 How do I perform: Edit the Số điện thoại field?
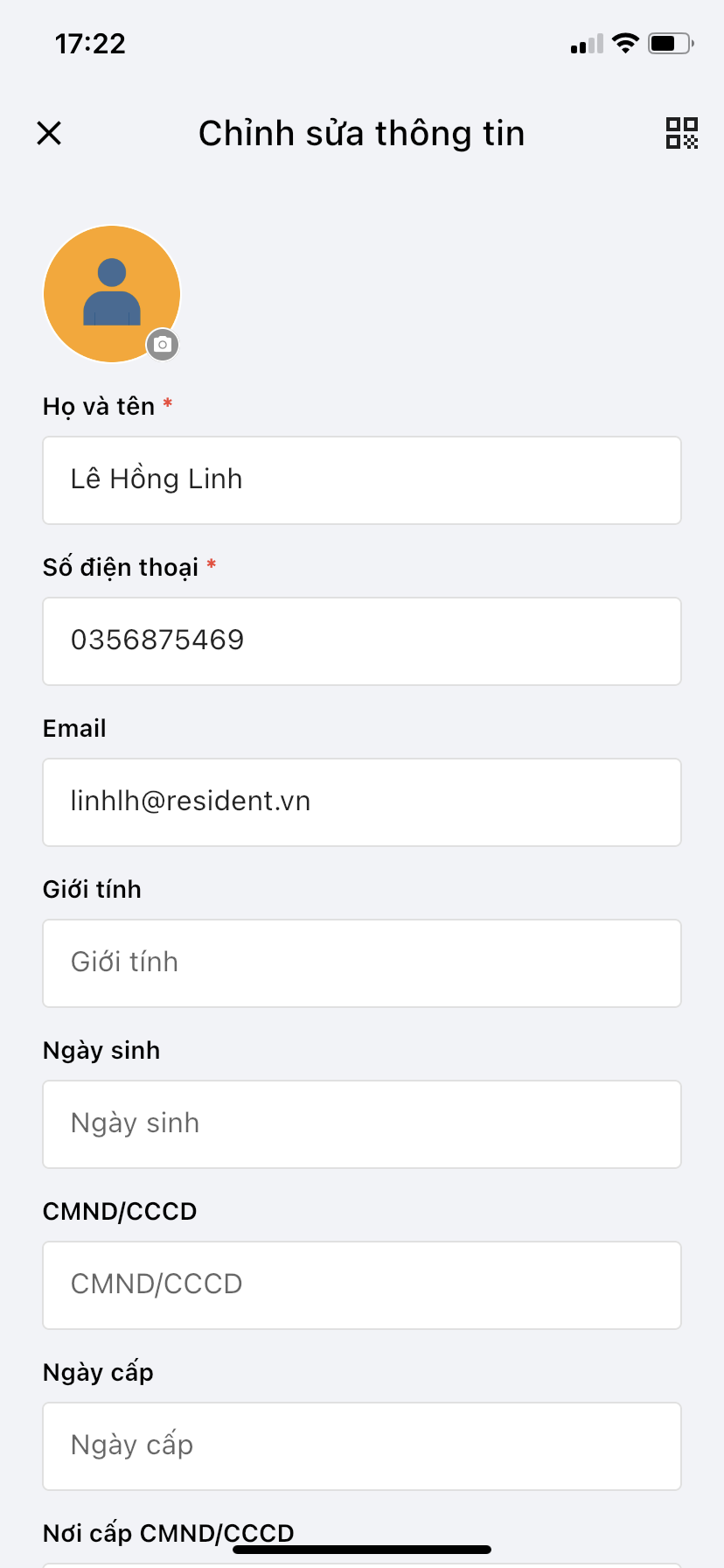[362, 641]
